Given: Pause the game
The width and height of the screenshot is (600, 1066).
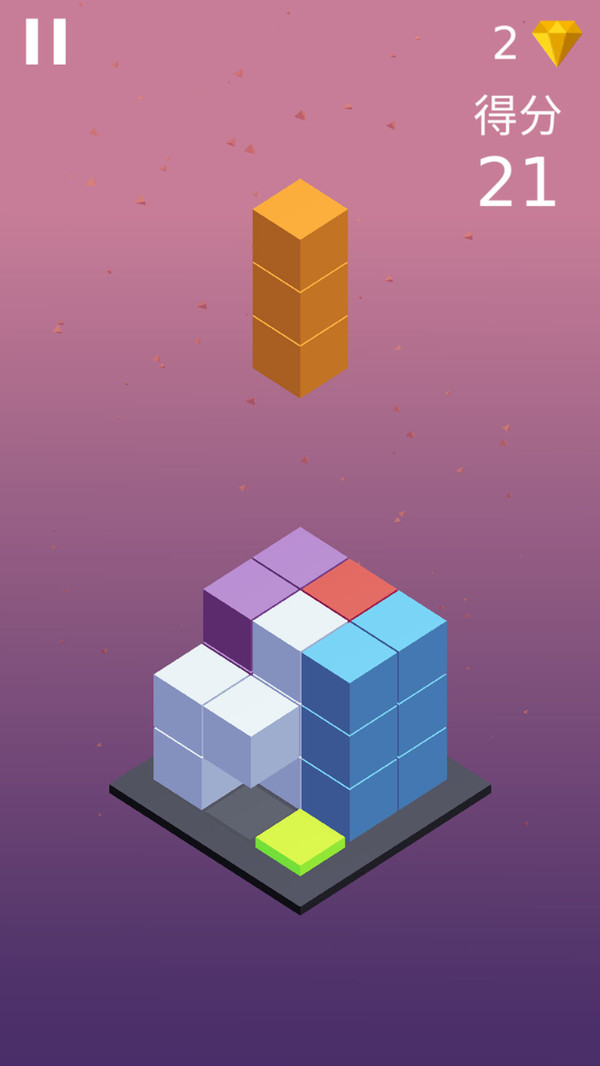Looking at the screenshot, I should [46, 42].
